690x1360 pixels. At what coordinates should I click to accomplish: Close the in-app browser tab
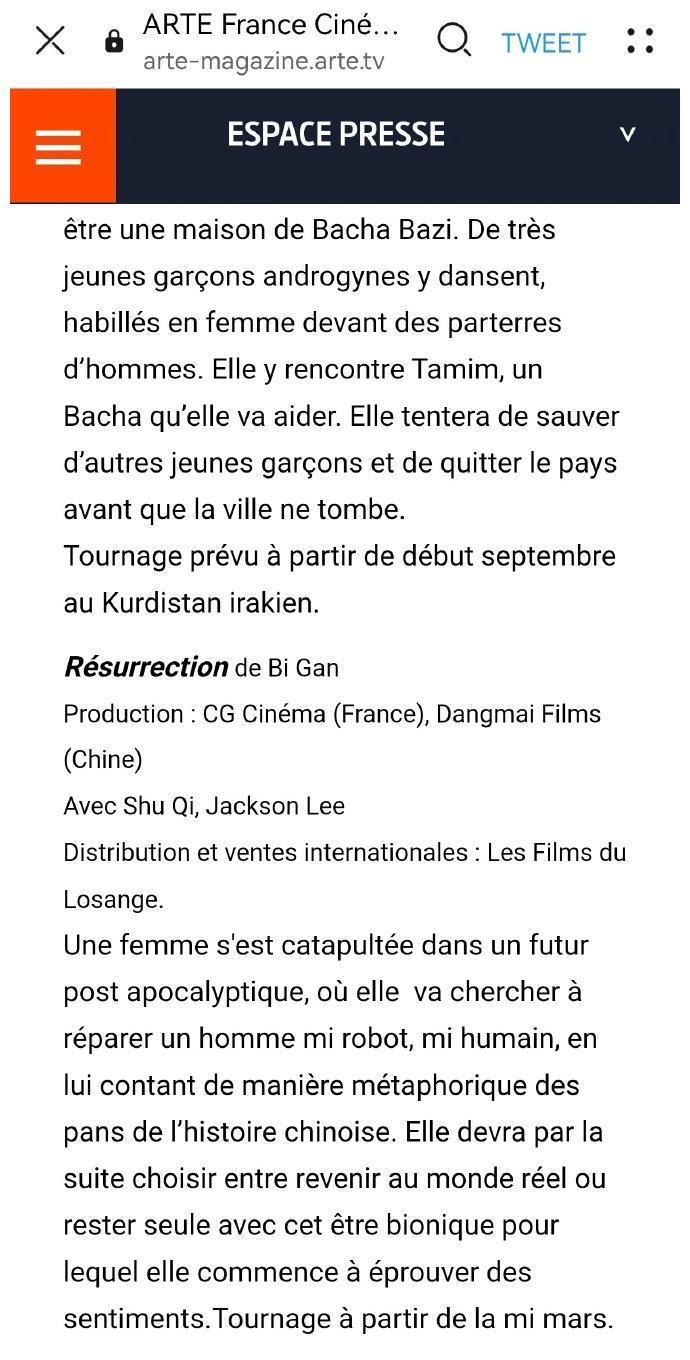(x=49, y=41)
